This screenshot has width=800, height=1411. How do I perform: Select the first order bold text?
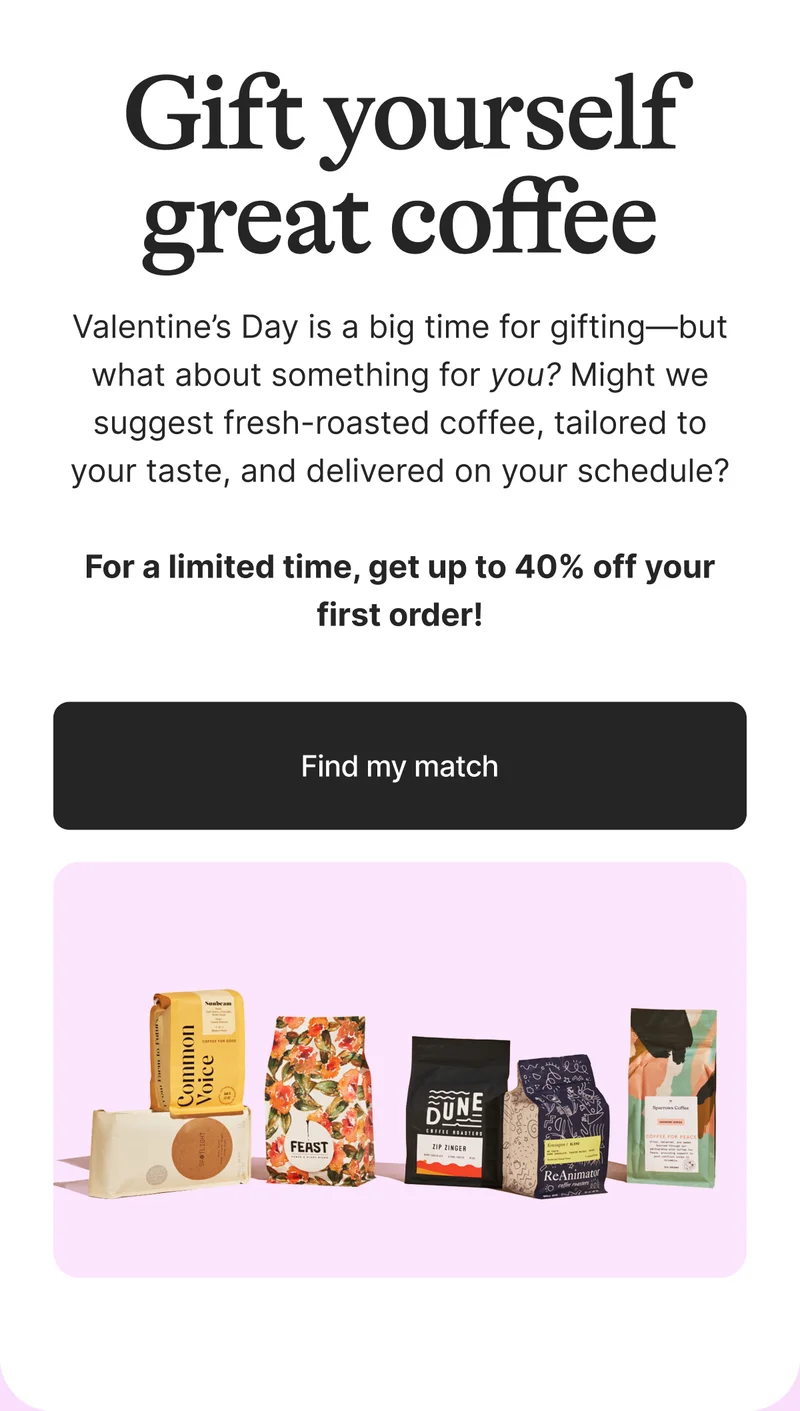coord(398,614)
